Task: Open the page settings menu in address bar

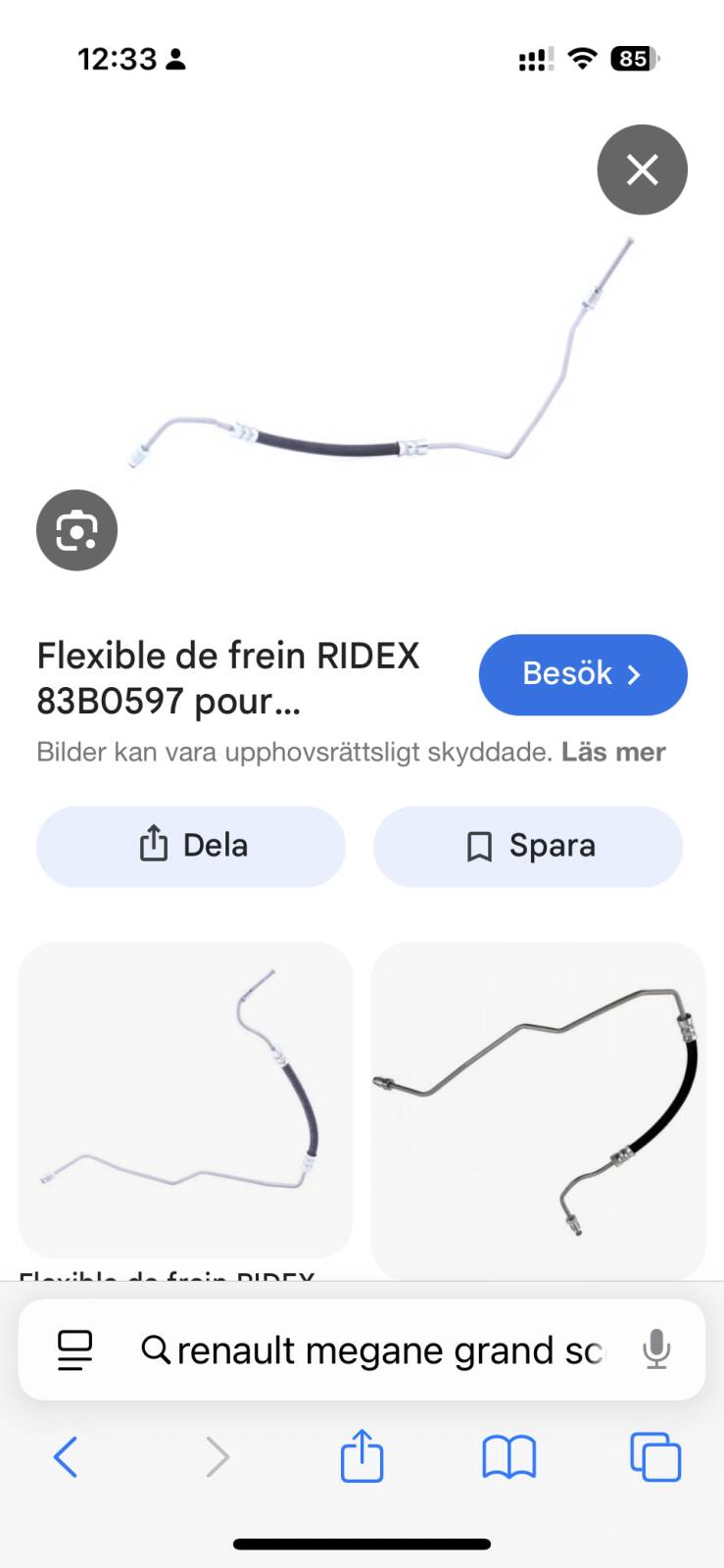Action: (75, 1350)
